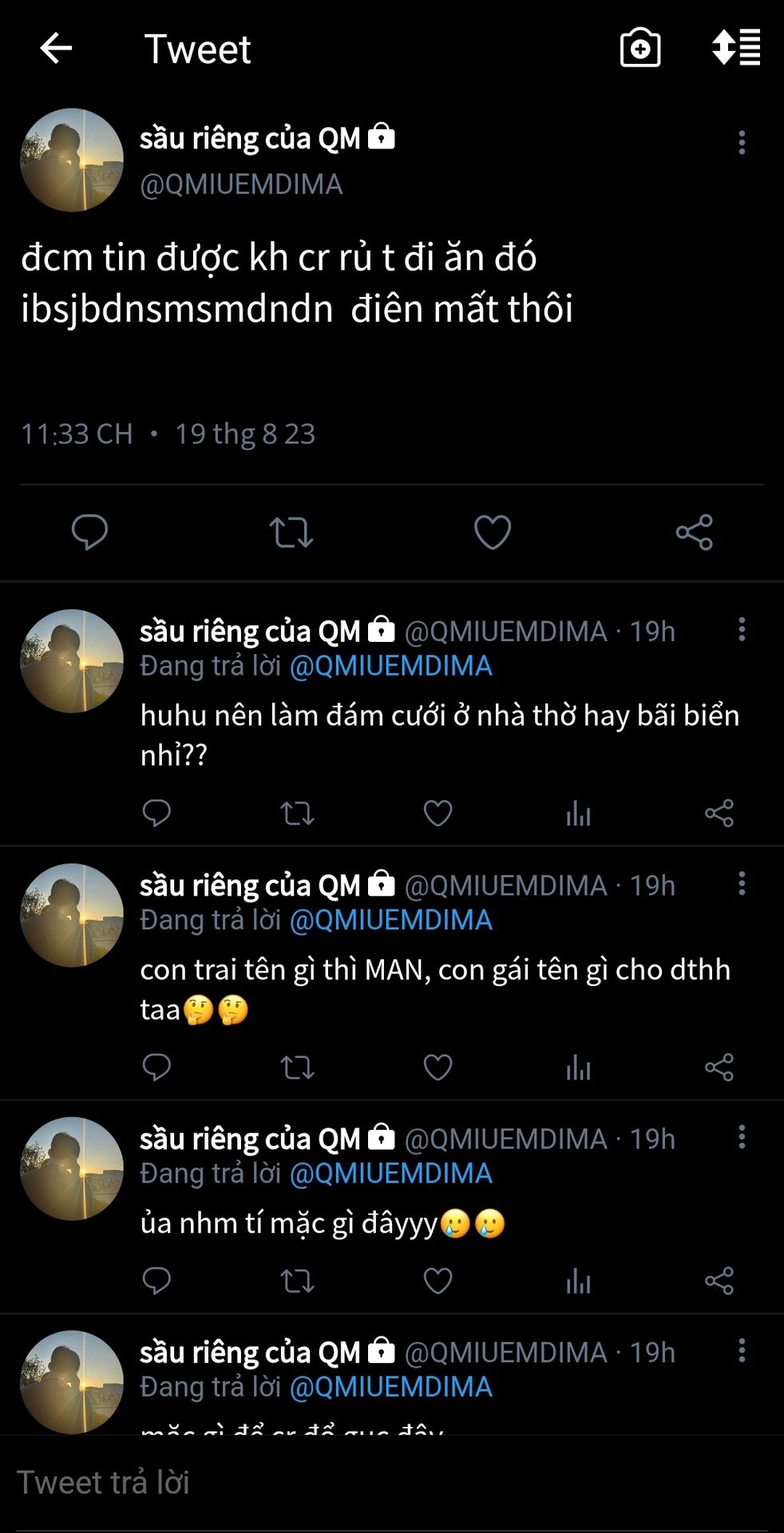The width and height of the screenshot is (784, 1533).
Task: Reply to the main tweet
Action: [89, 533]
